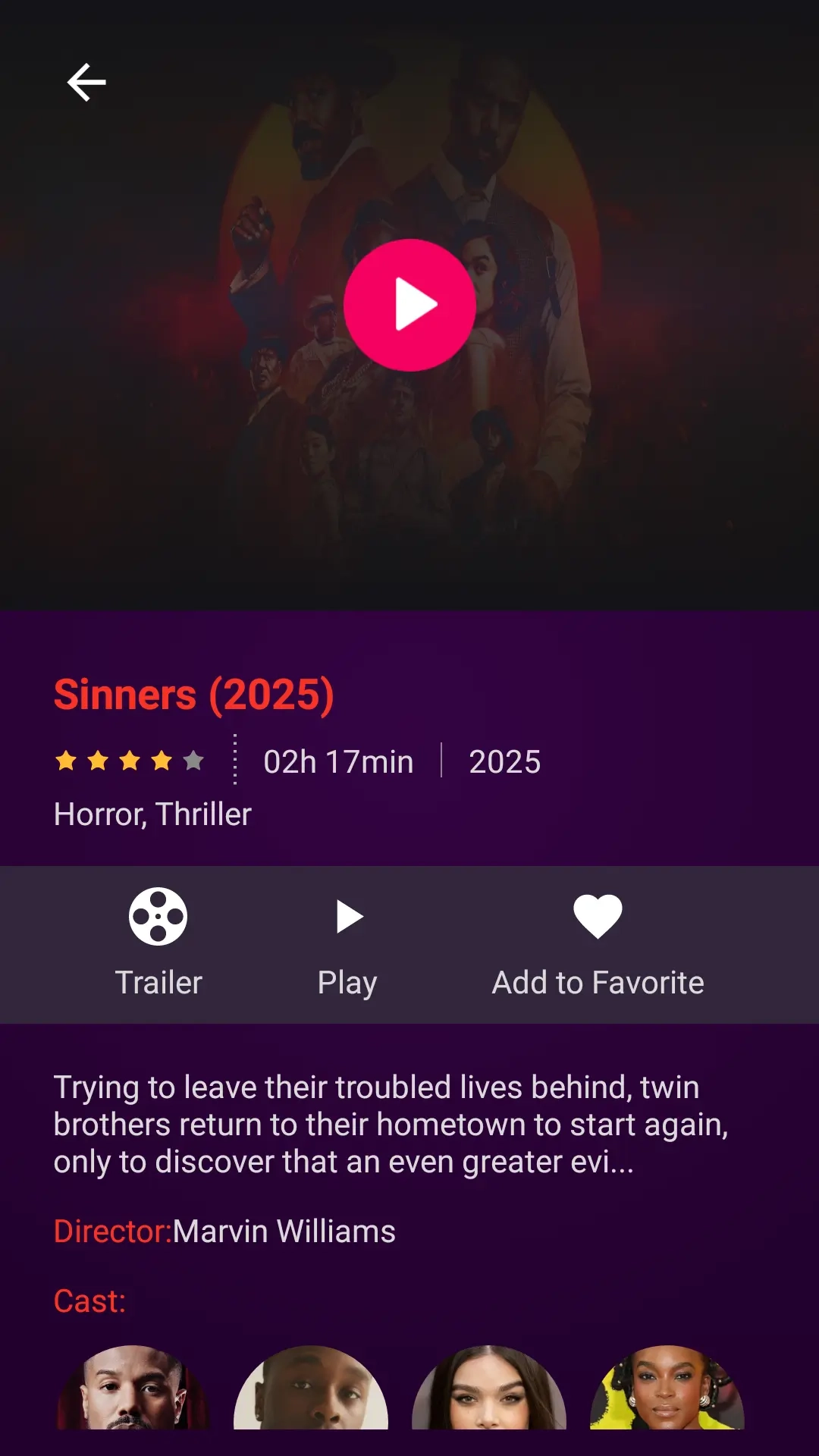This screenshot has width=819, height=1456.
Task: Watch the Trailer
Action: 158,944
